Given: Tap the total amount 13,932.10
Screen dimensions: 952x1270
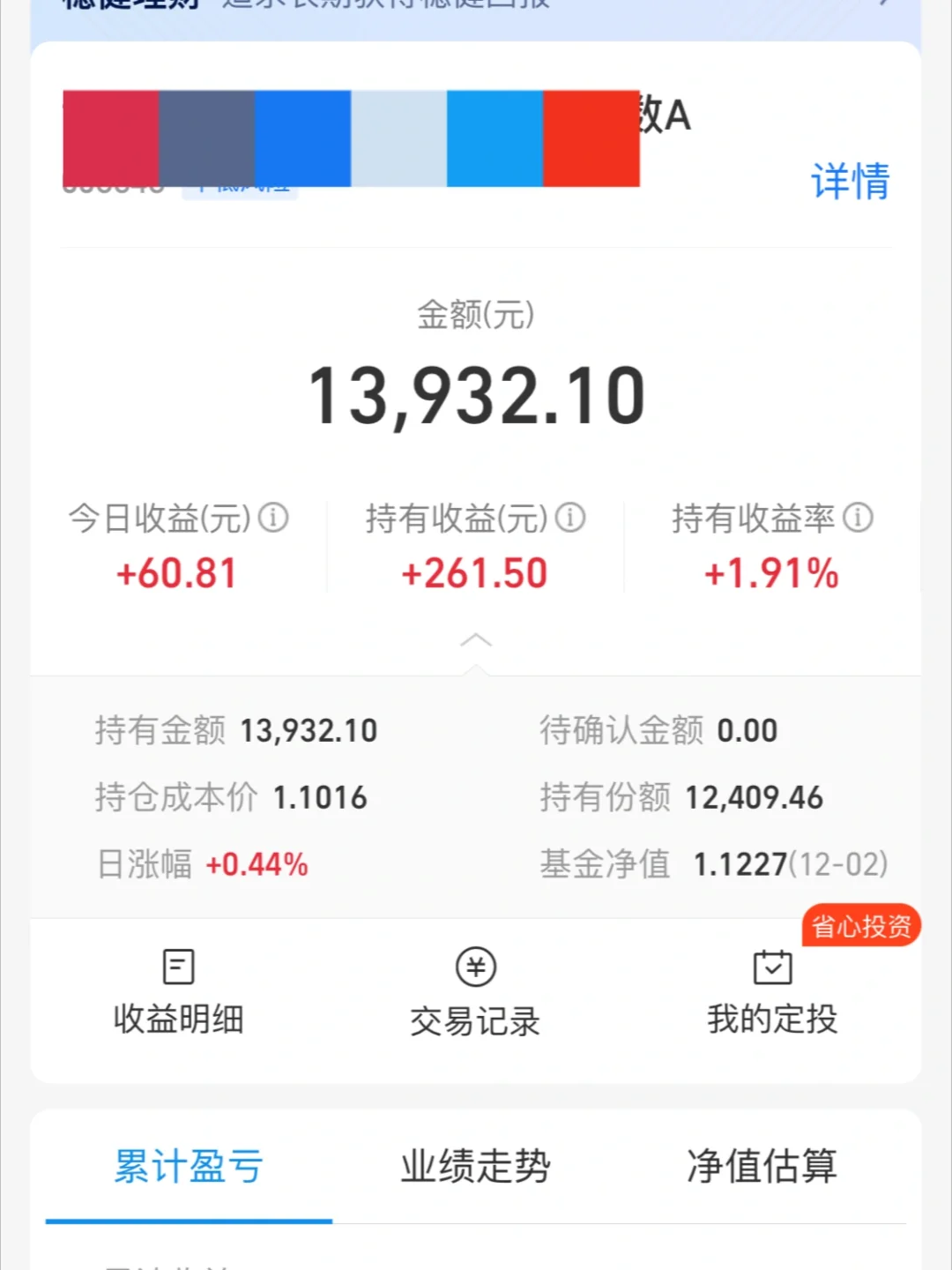Looking at the screenshot, I should (x=476, y=393).
